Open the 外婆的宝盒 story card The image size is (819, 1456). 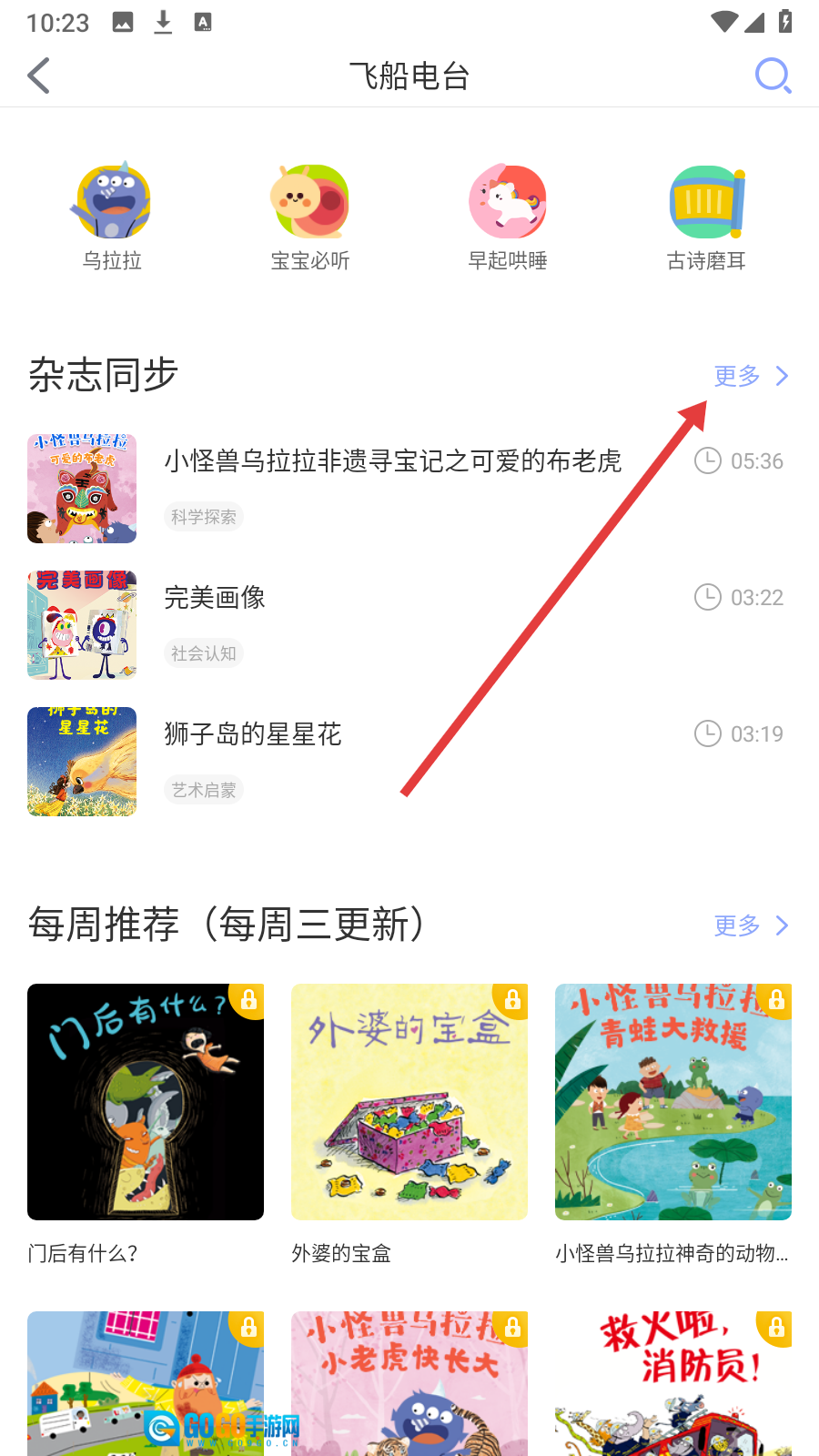click(409, 1102)
